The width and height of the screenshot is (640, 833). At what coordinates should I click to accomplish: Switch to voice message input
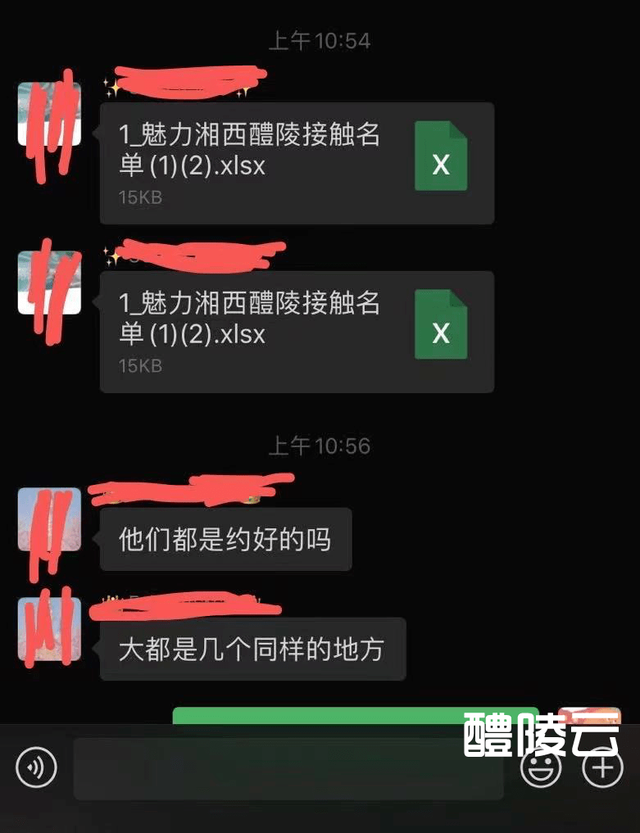(x=37, y=768)
